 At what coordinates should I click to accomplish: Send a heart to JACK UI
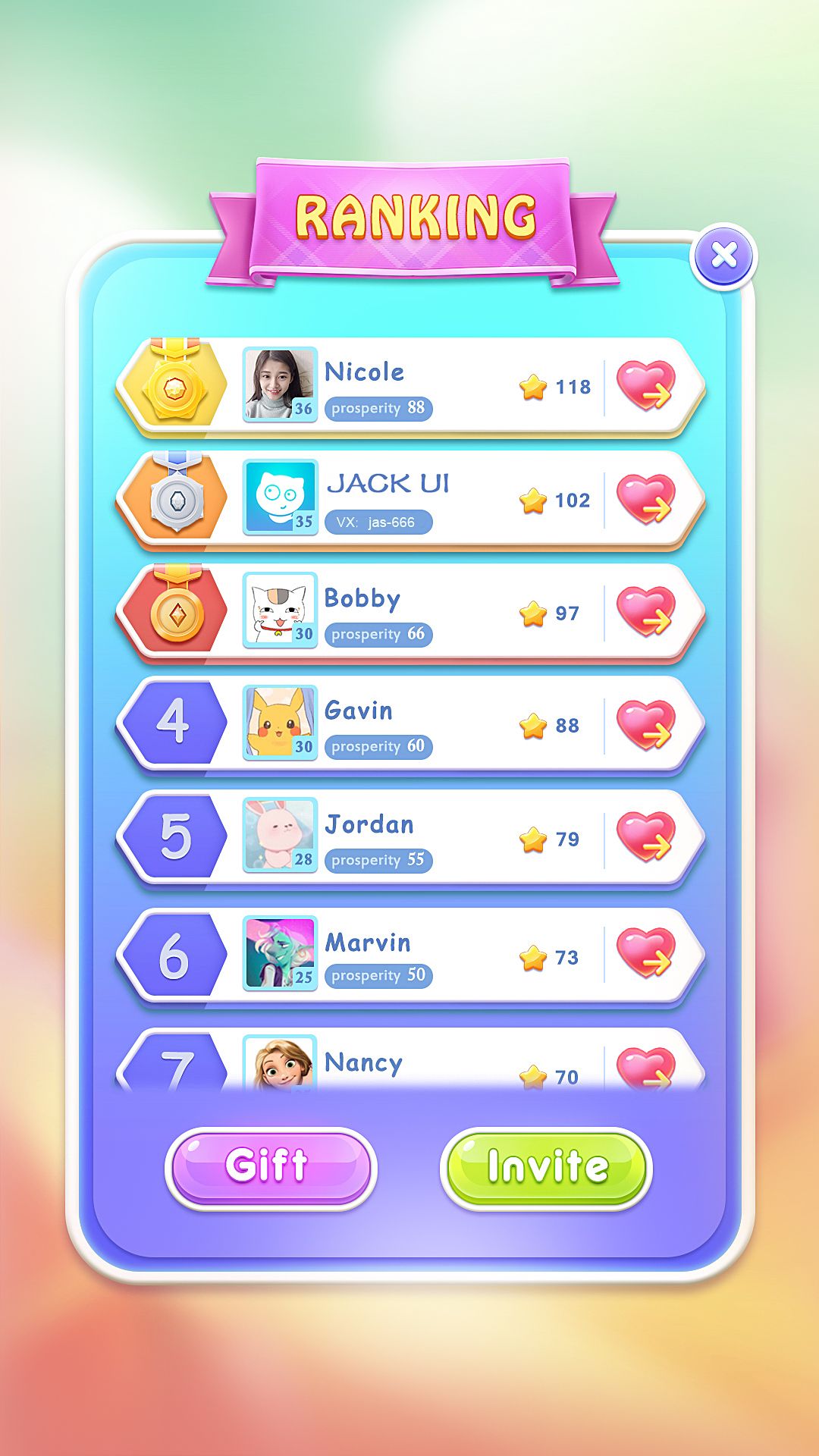(645, 499)
